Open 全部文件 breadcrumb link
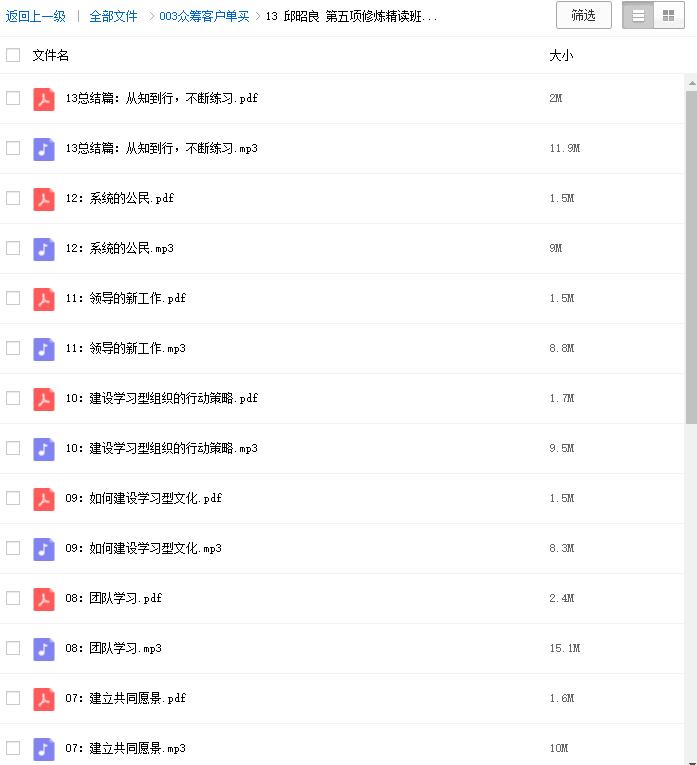 pyautogui.click(x=113, y=16)
